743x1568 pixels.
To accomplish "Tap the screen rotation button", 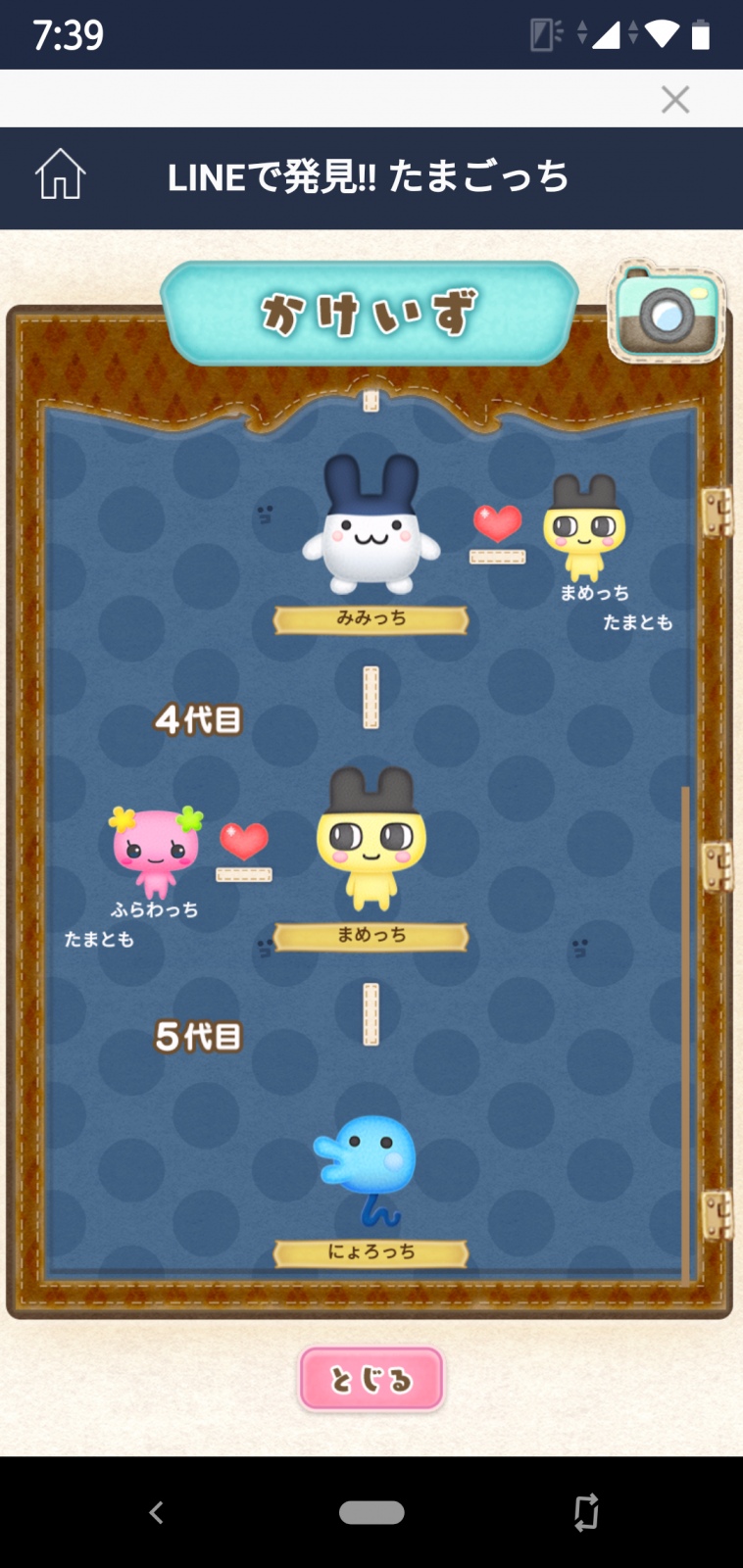I will coord(586,1512).
